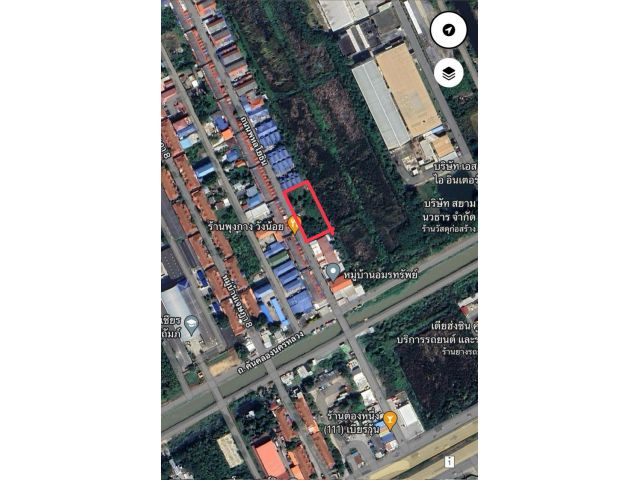
Task: Select the ร้านต๋องหนึ่ง (111) เบียร์วุ้น bar marker
Action: (390, 419)
